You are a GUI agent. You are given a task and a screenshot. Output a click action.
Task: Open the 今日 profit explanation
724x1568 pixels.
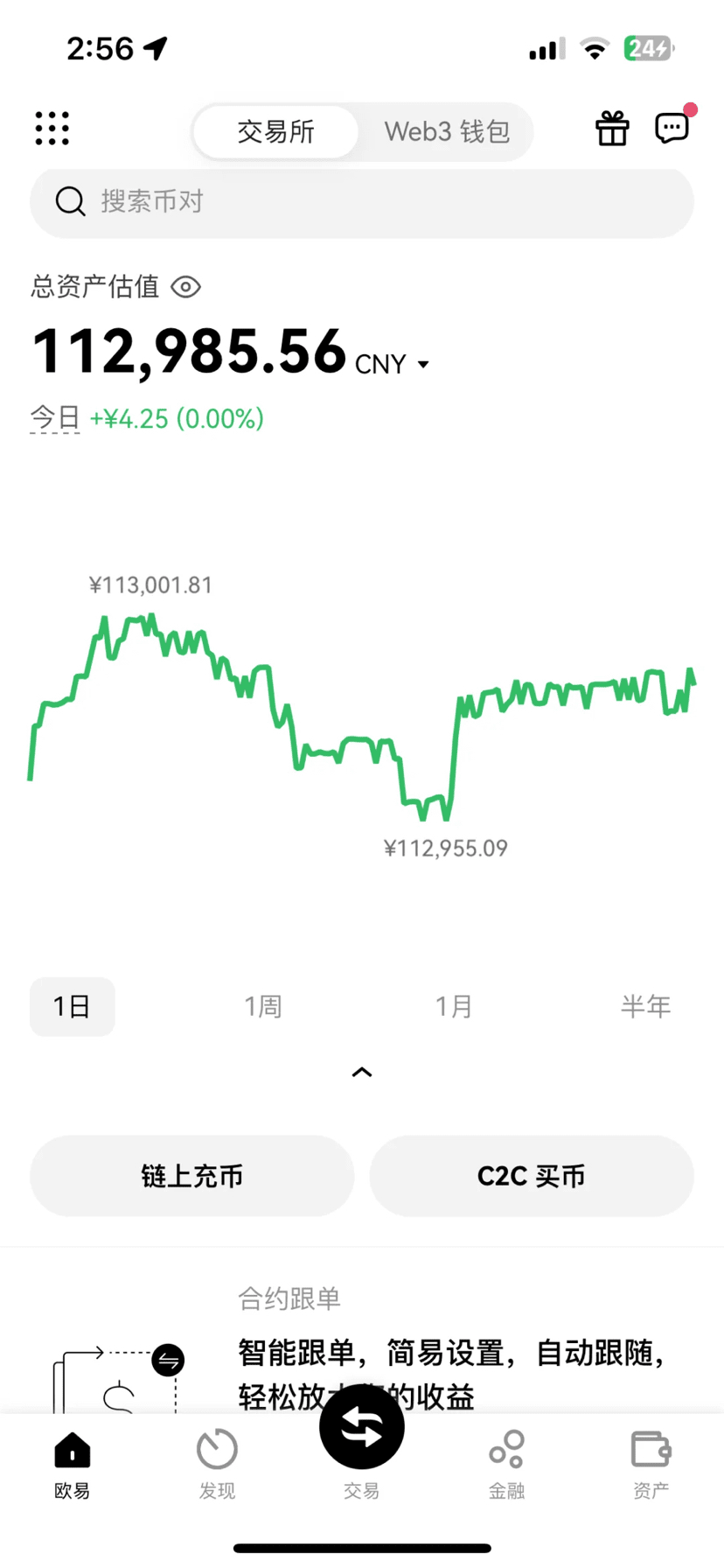click(54, 418)
